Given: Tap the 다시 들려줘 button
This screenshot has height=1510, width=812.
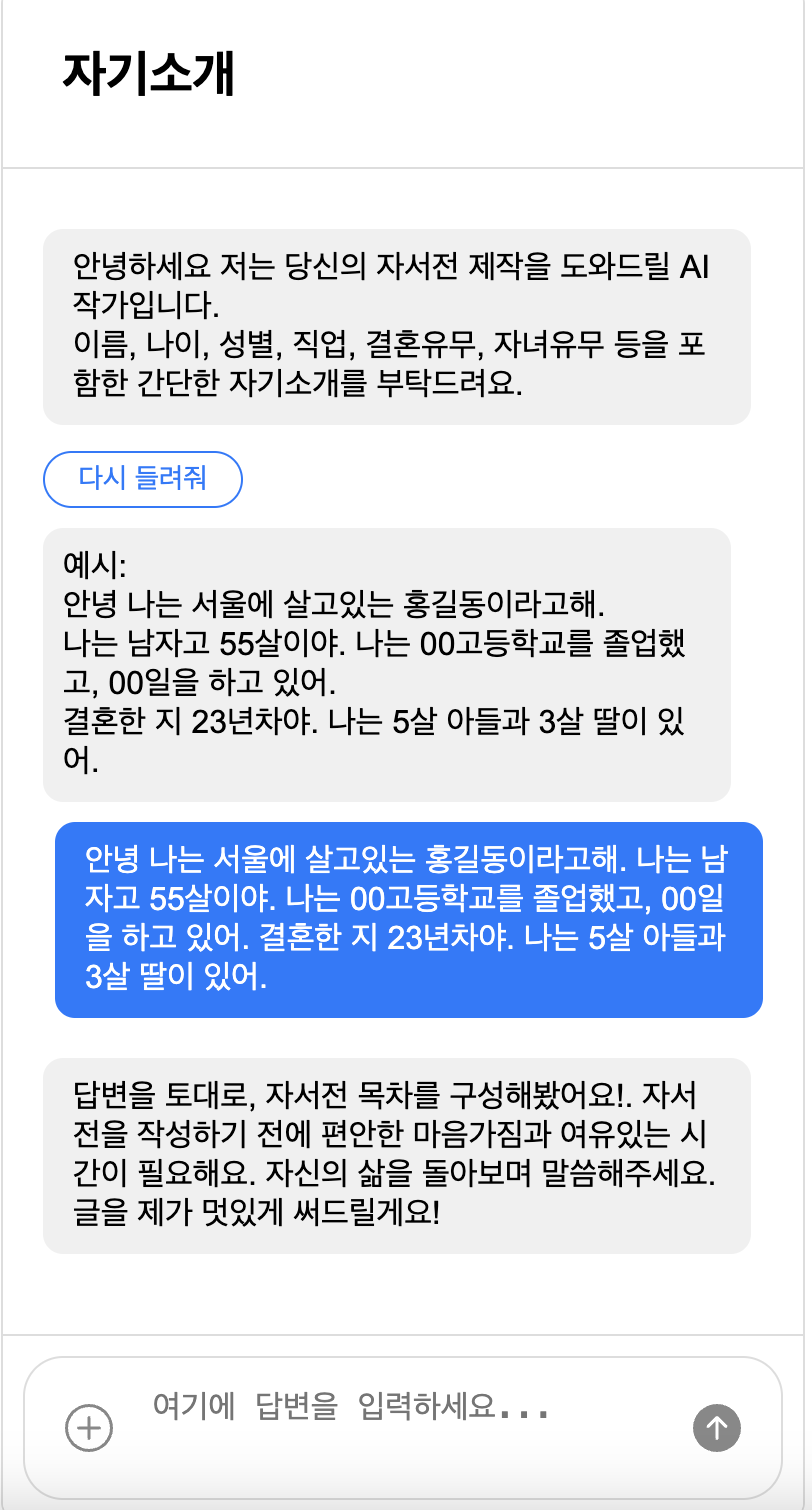Looking at the screenshot, I should coord(143,479).
